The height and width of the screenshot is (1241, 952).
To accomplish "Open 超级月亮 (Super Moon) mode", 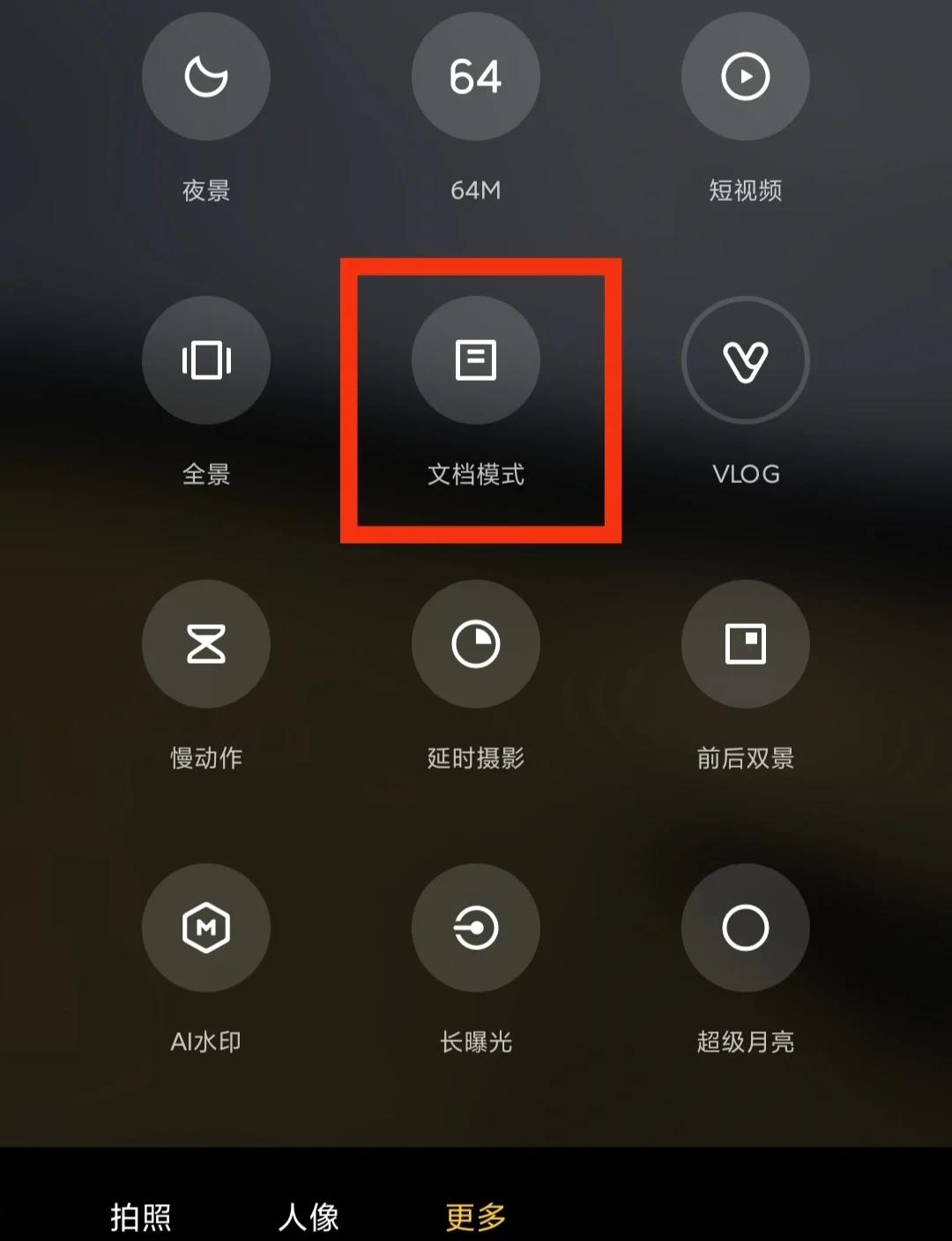I will 746,927.
